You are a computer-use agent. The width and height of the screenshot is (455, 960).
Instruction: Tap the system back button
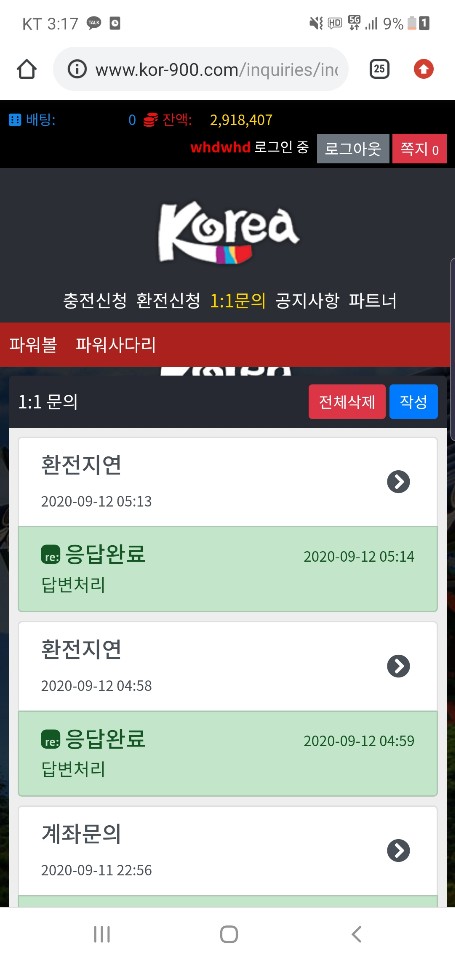(356, 934)
